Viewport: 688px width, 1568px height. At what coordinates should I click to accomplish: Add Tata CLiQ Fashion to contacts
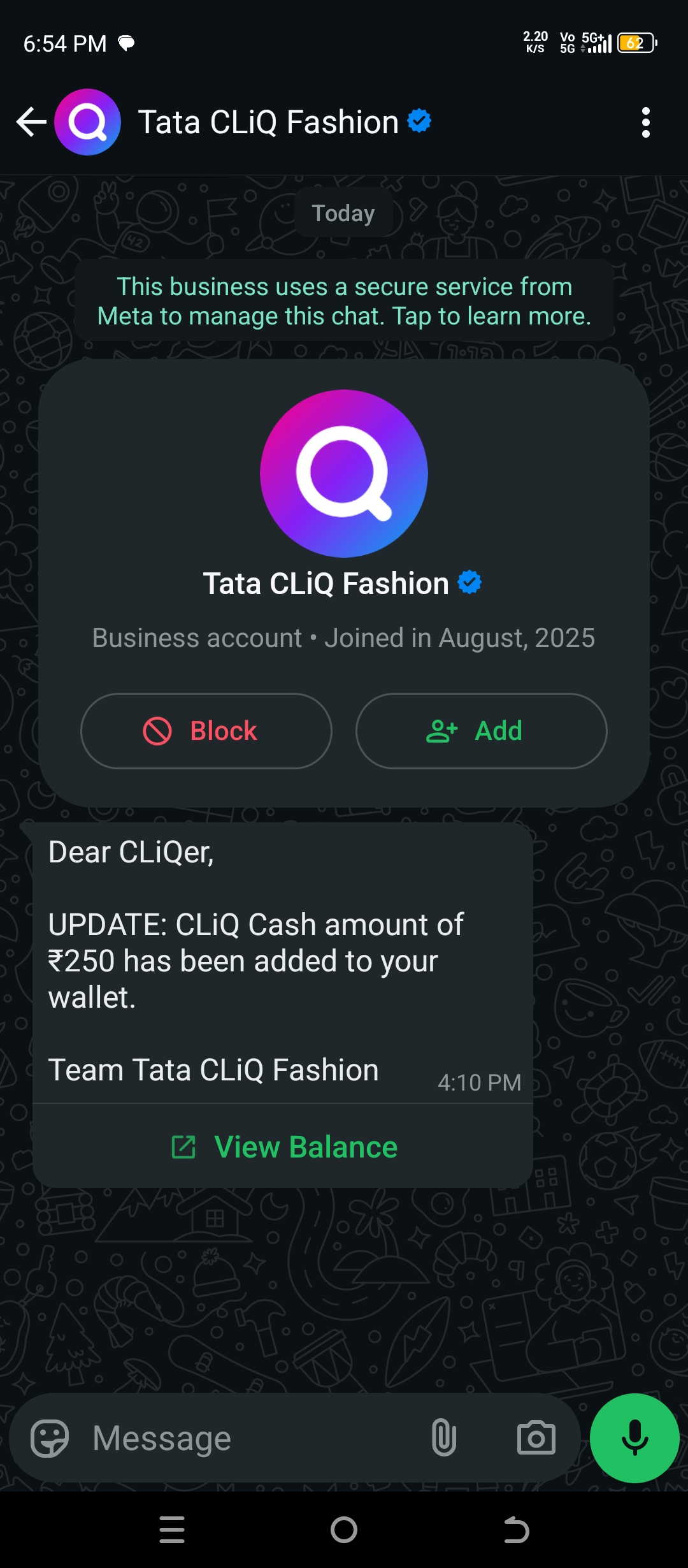tap(481, 731)
